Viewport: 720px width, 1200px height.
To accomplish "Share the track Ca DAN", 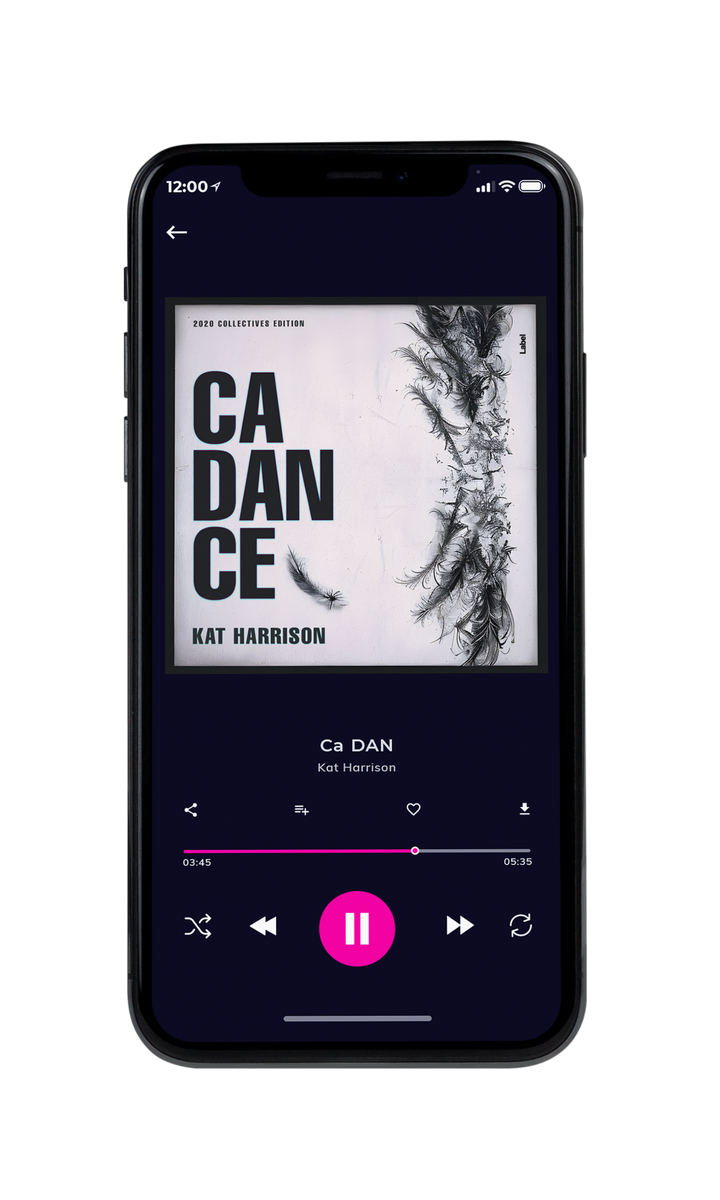I will 191,810.
